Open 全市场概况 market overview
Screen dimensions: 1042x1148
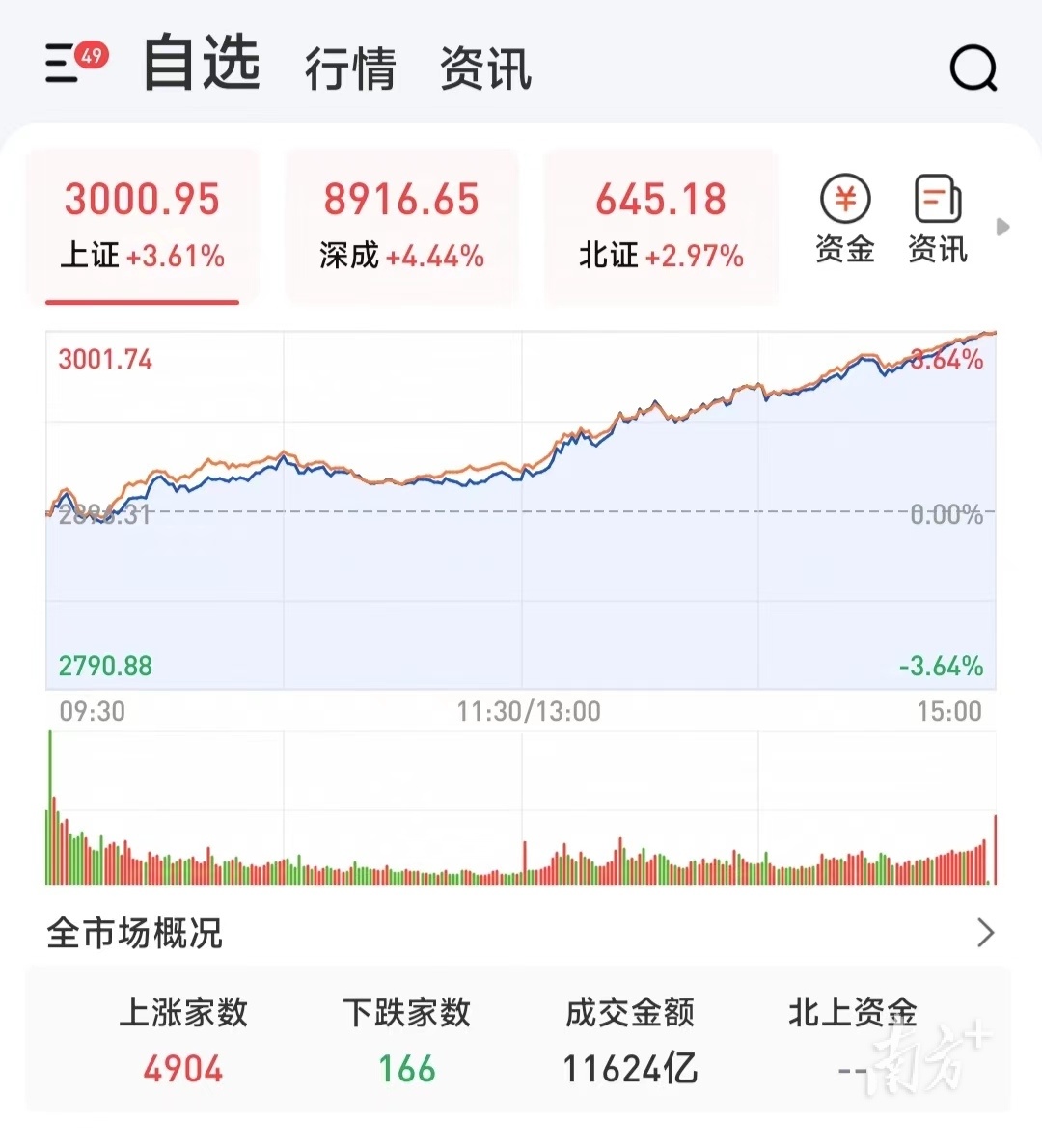(521, 933)
